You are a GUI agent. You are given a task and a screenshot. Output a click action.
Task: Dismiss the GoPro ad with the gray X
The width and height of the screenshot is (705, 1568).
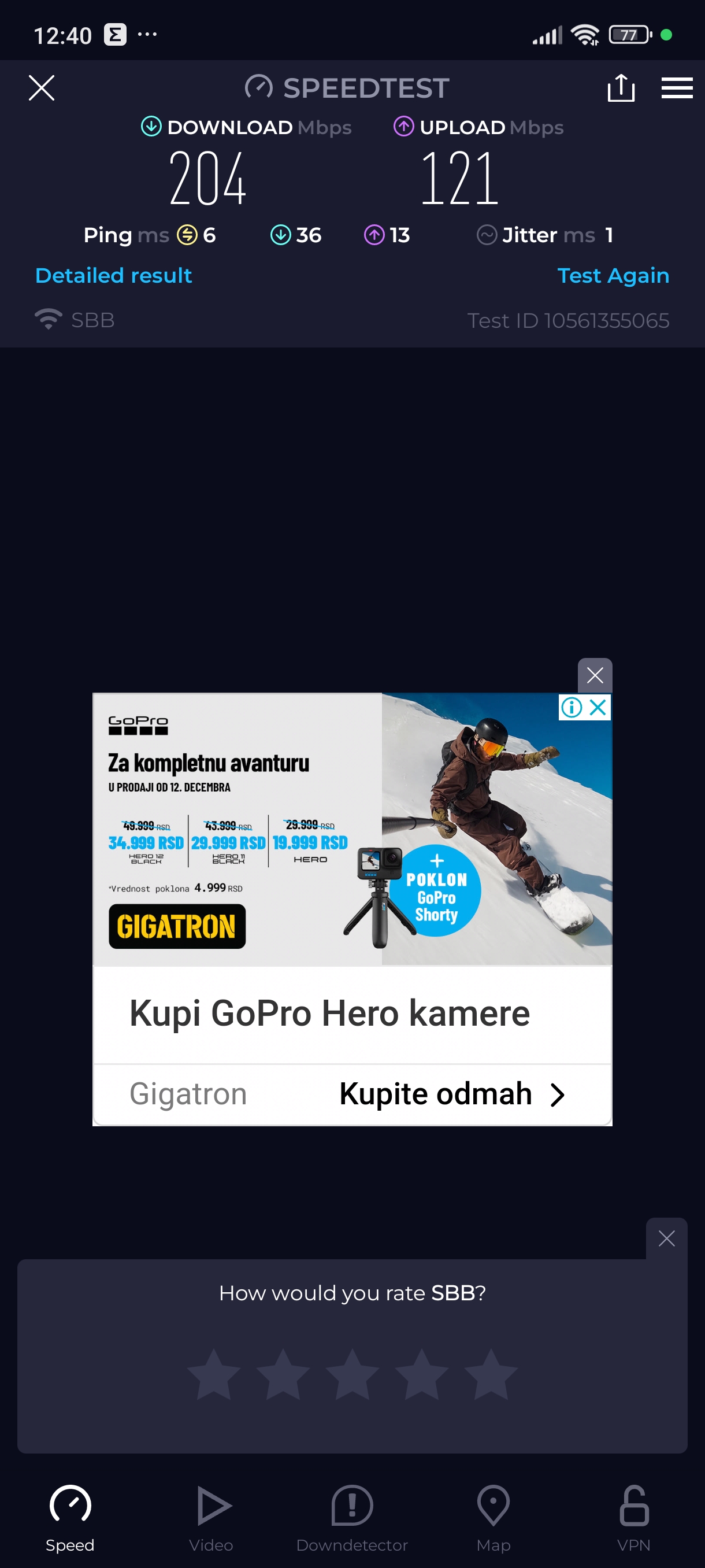click(594, 674)
